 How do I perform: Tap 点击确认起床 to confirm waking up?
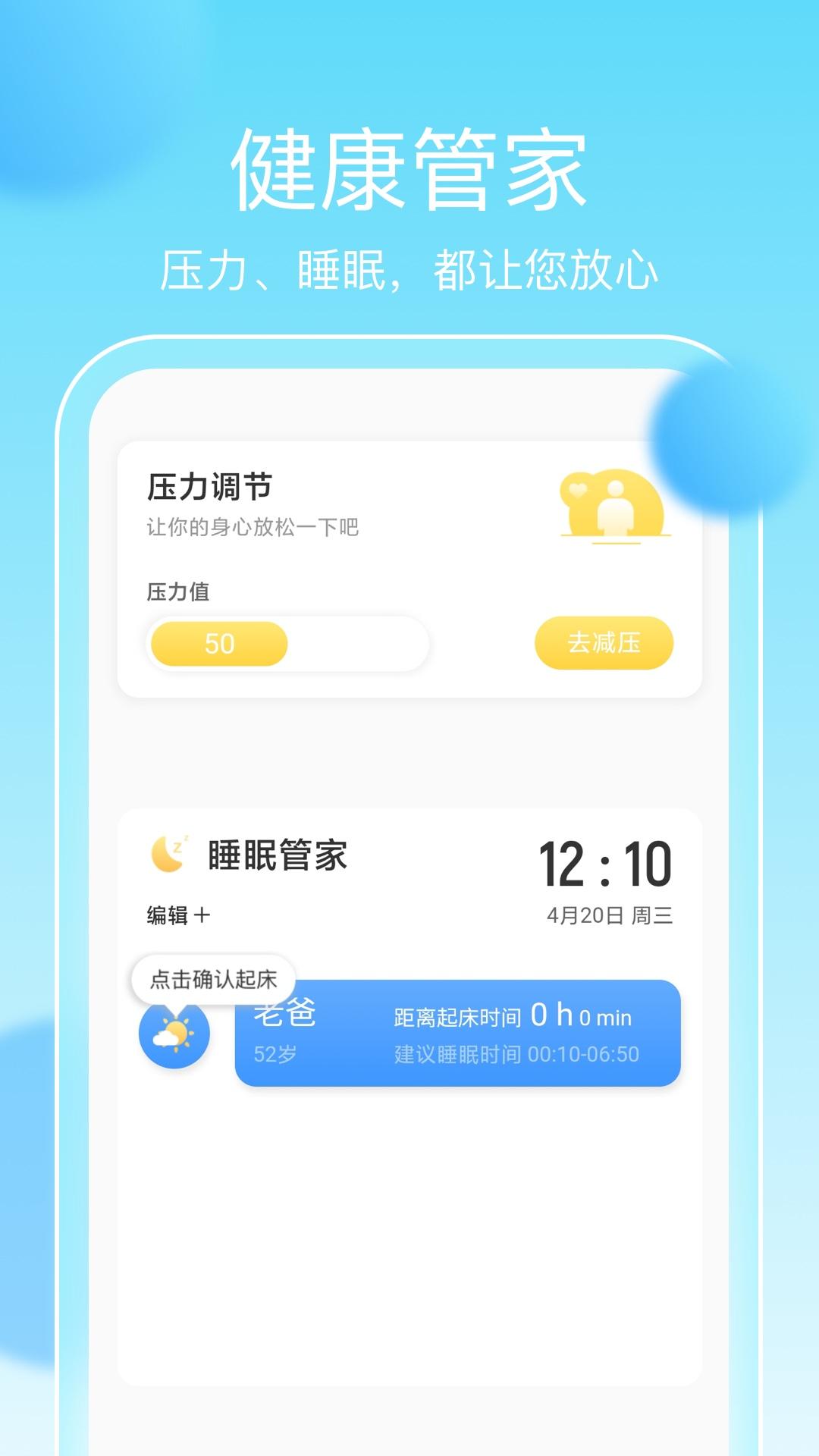pos(215,977)
